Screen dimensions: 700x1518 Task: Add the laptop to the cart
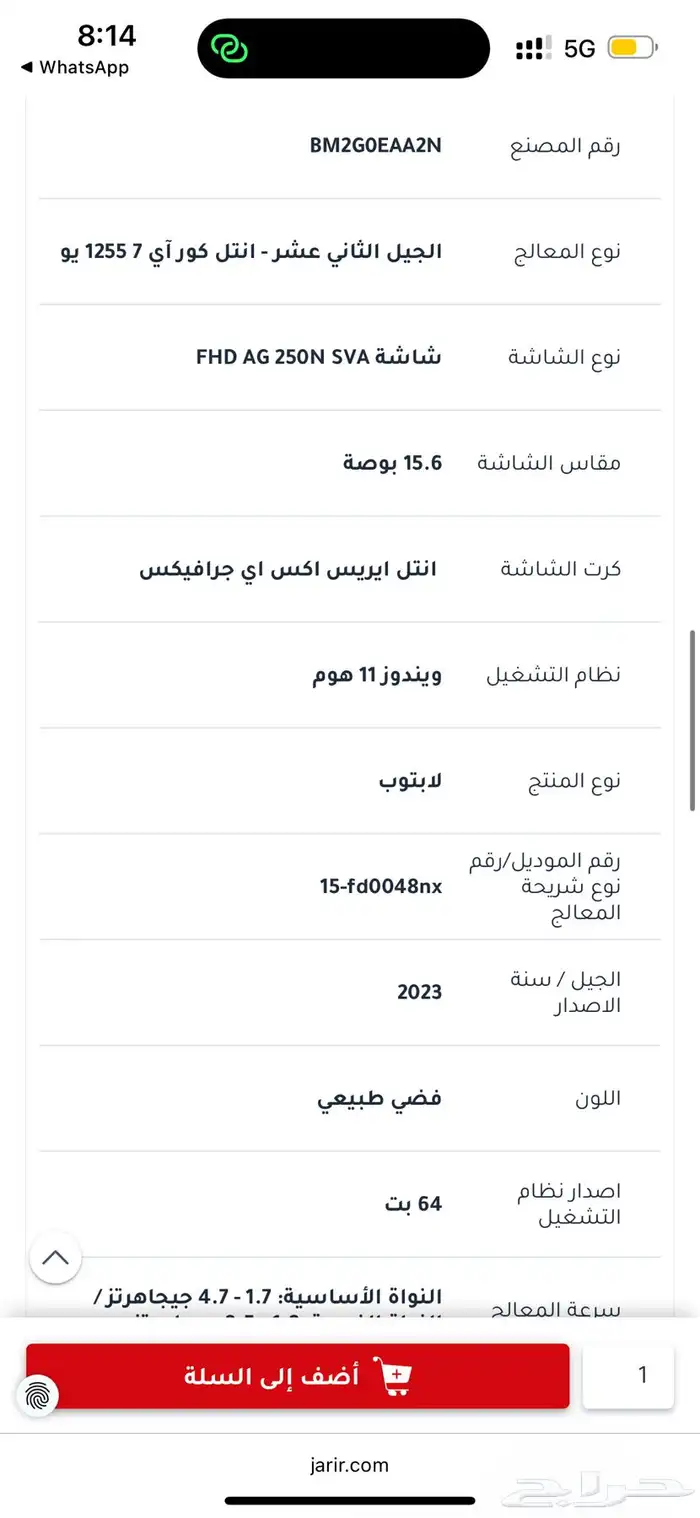(x=297, y=1376)
